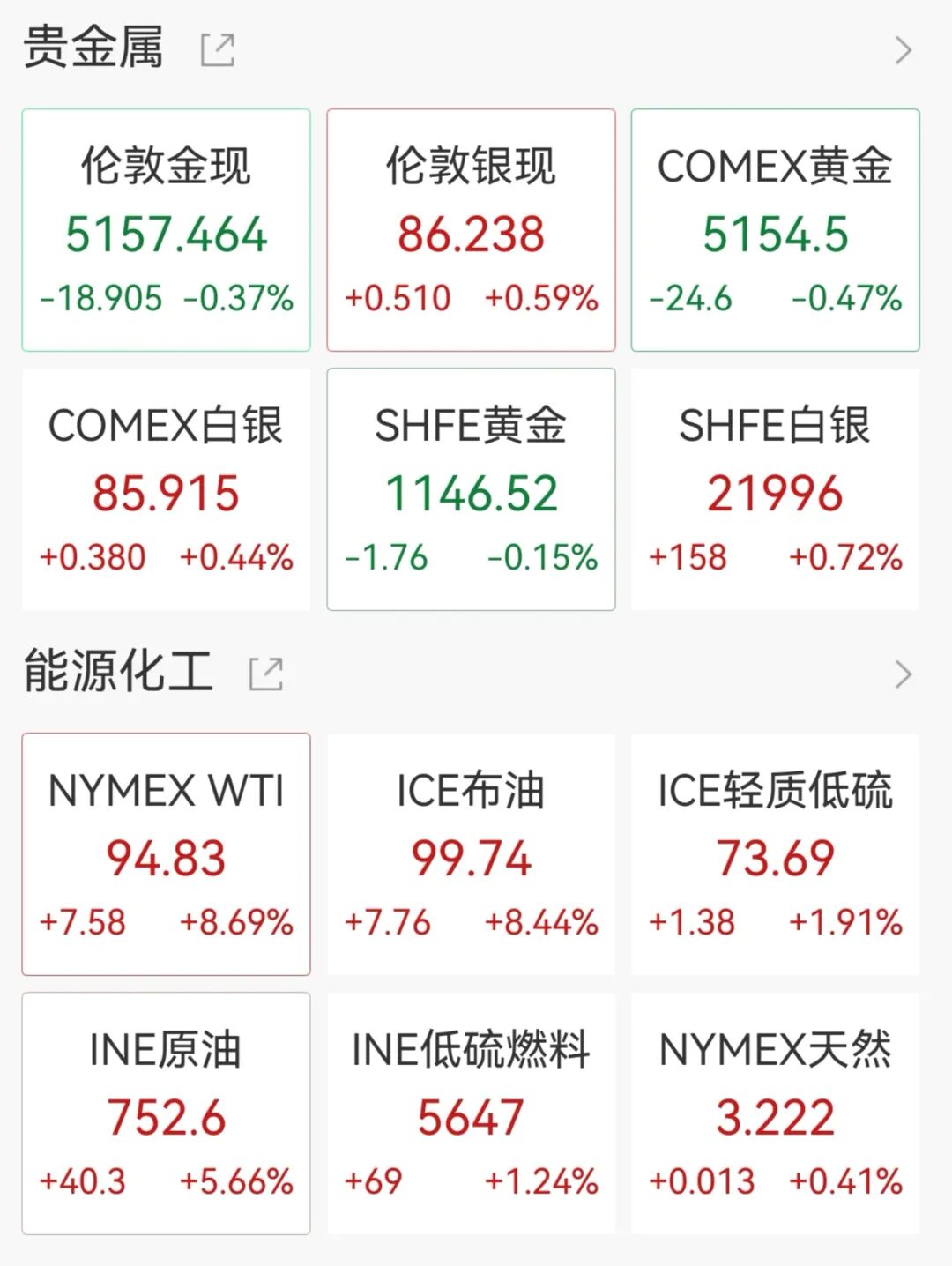This screenshot has width=952, height=1266.
Task: Open the NYMEX天然 quote card
Action: [775, 1113]
